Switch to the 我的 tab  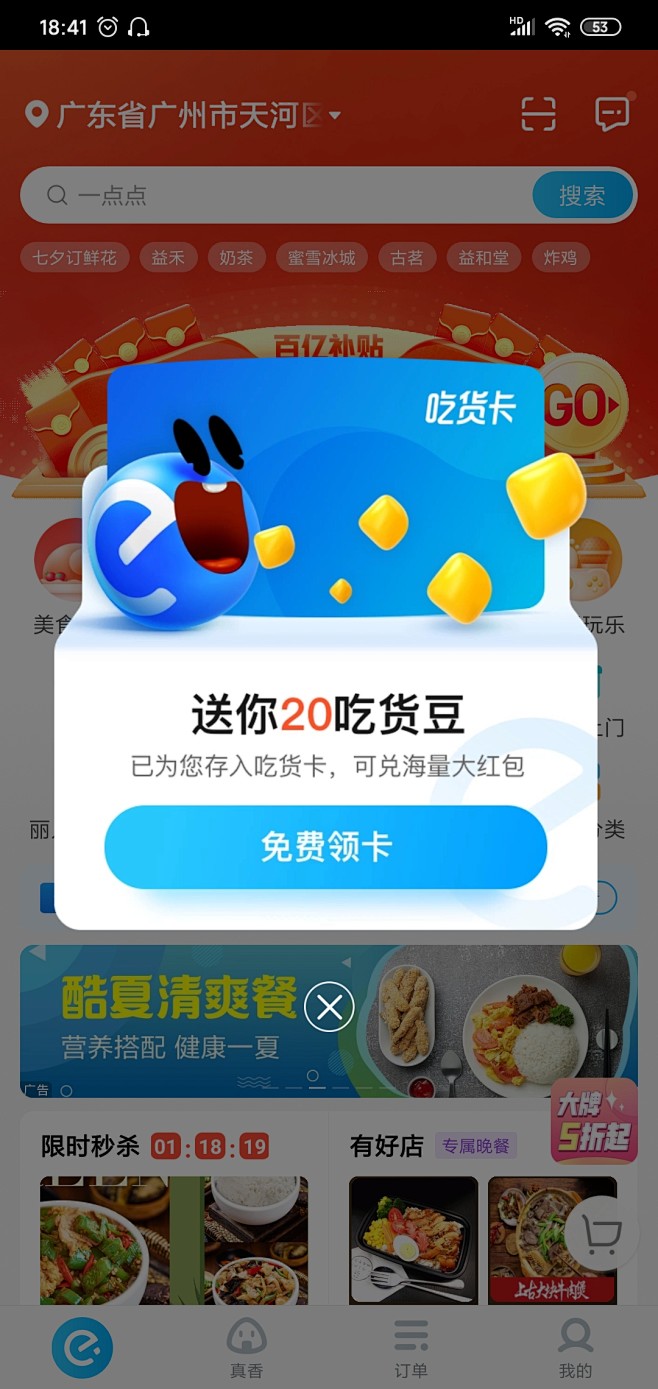[575, 1346]
